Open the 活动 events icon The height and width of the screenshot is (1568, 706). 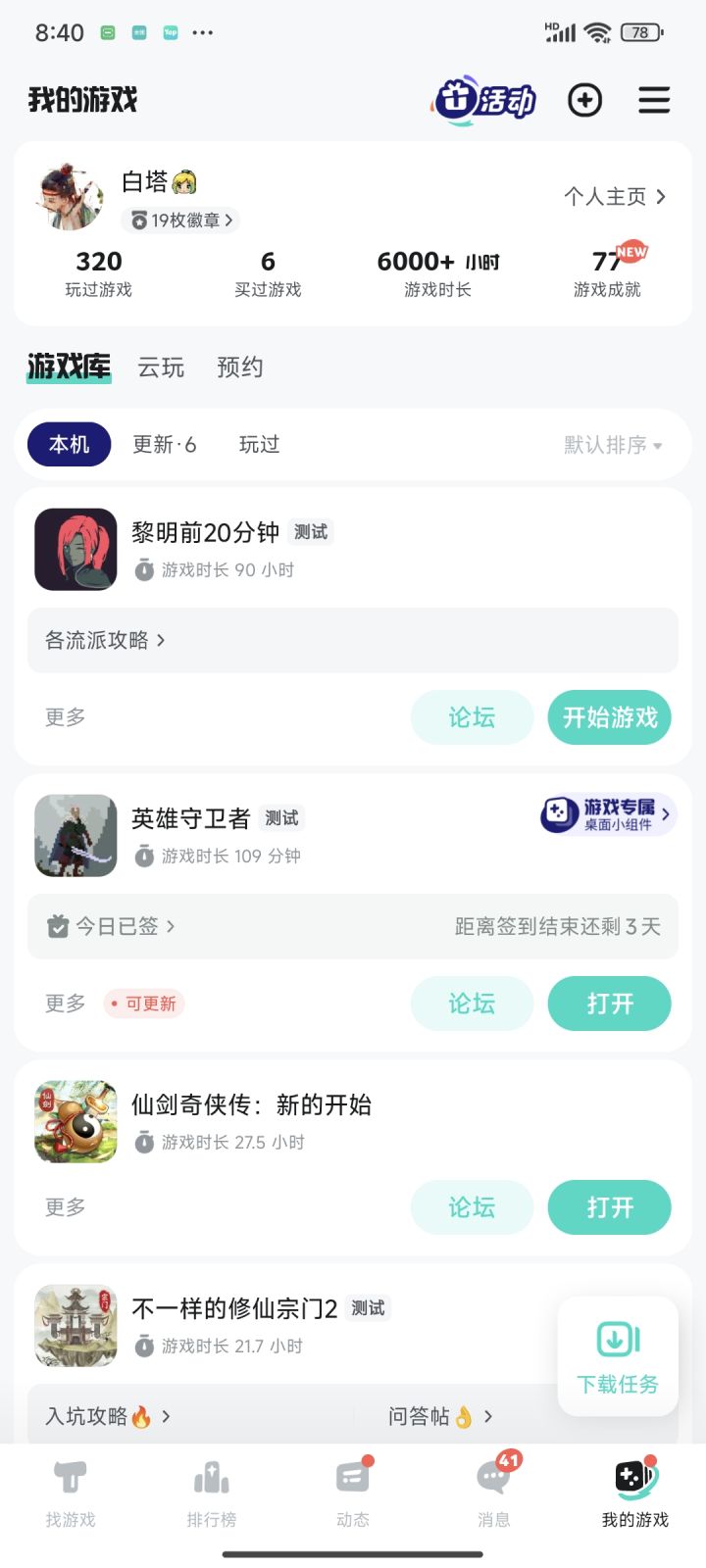click(482, 99)
